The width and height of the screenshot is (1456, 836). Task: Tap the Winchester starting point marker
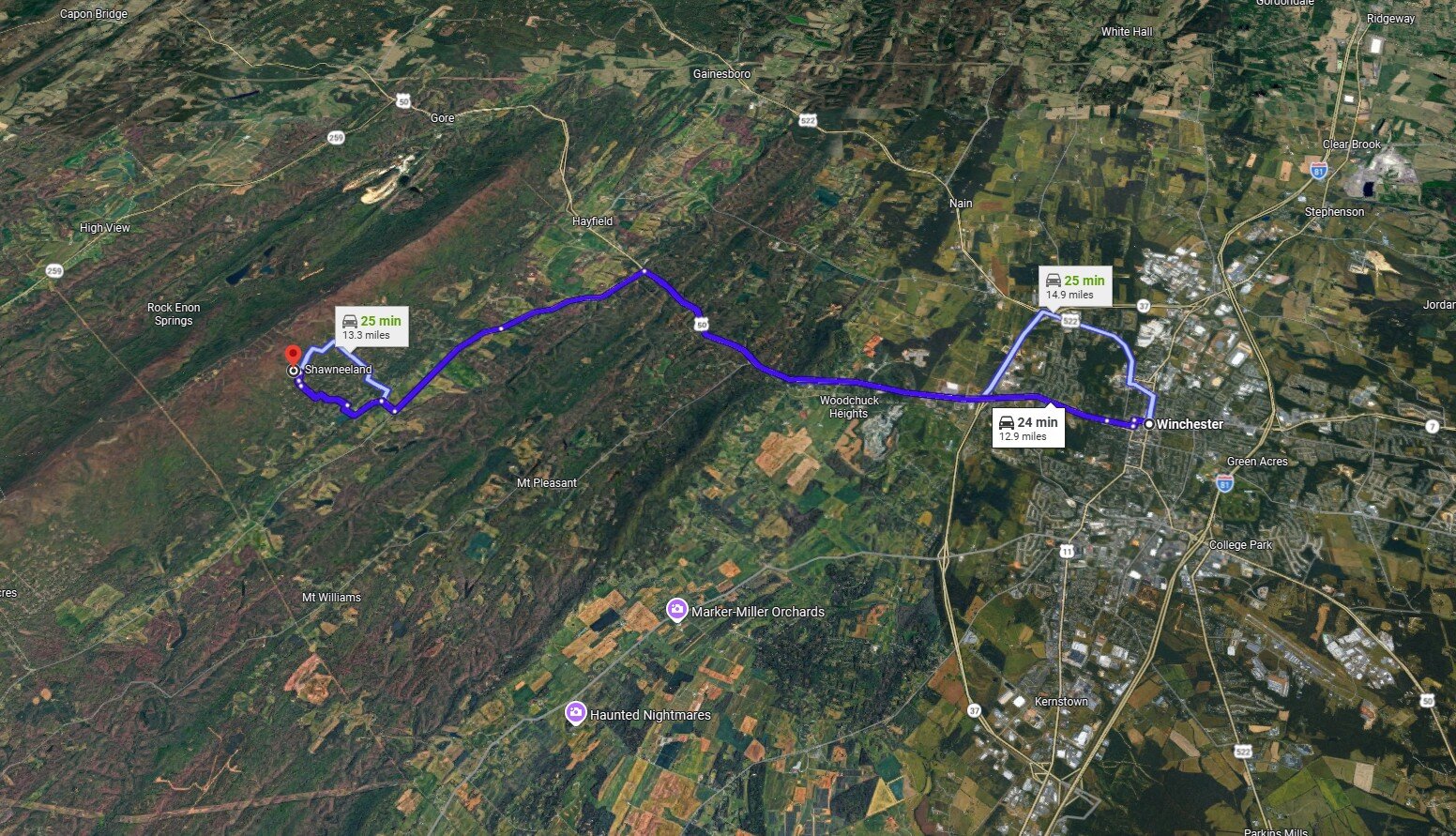pyautogui.click(x=1149, y=424)
